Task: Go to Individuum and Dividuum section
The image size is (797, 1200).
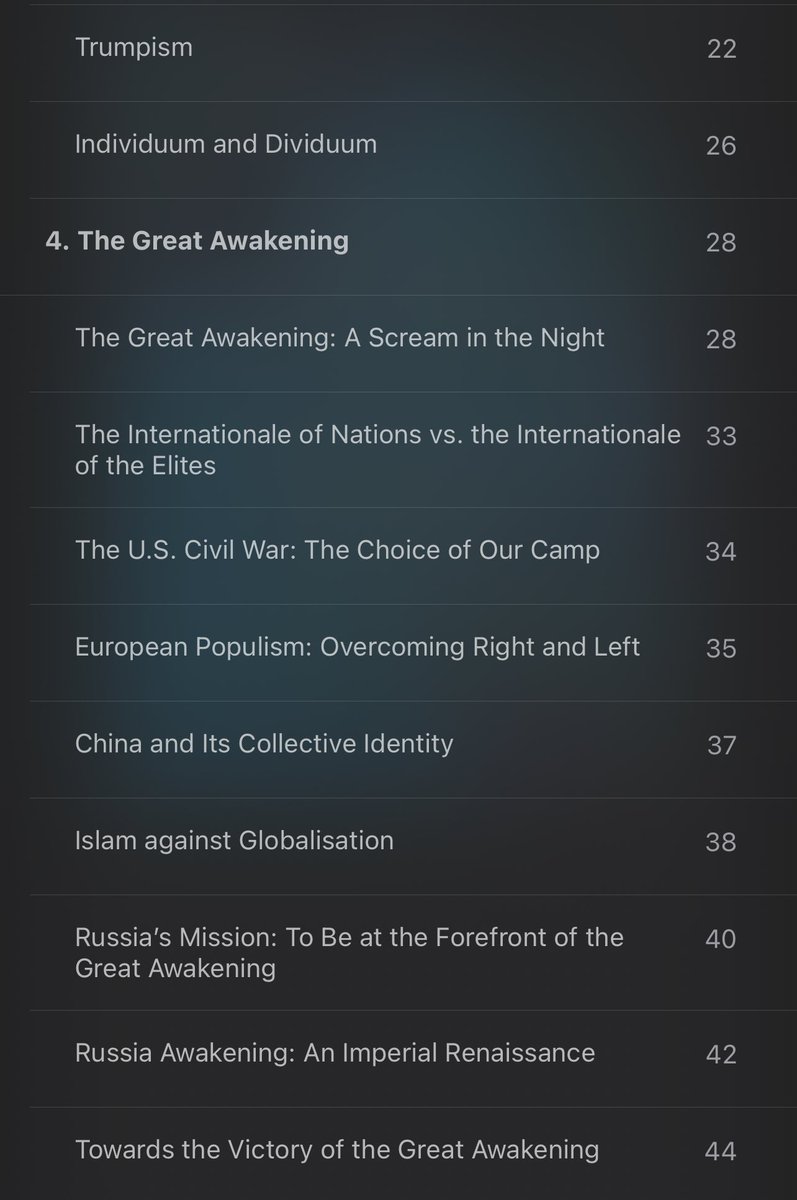Action: point(226,144)
